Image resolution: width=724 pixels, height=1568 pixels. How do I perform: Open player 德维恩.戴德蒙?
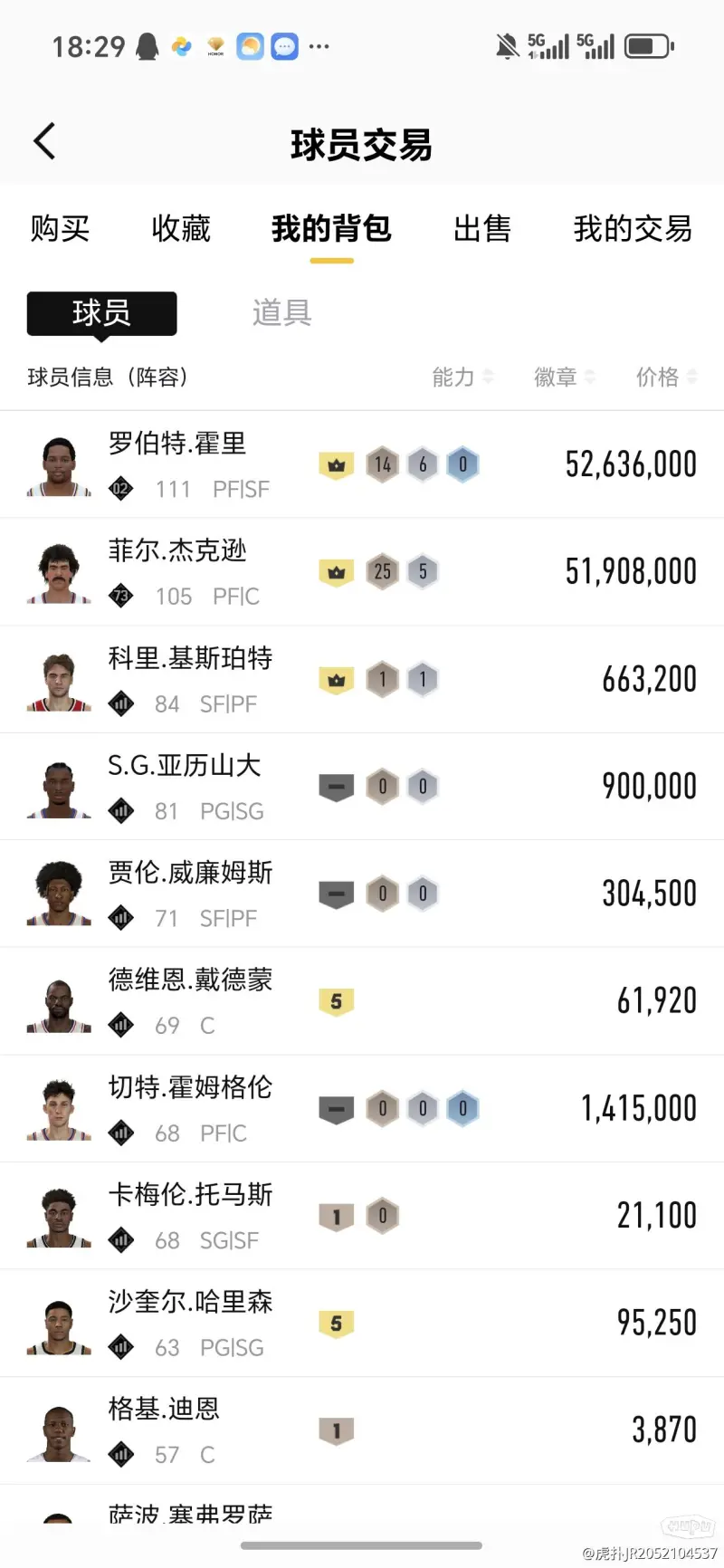(362, 1001)
